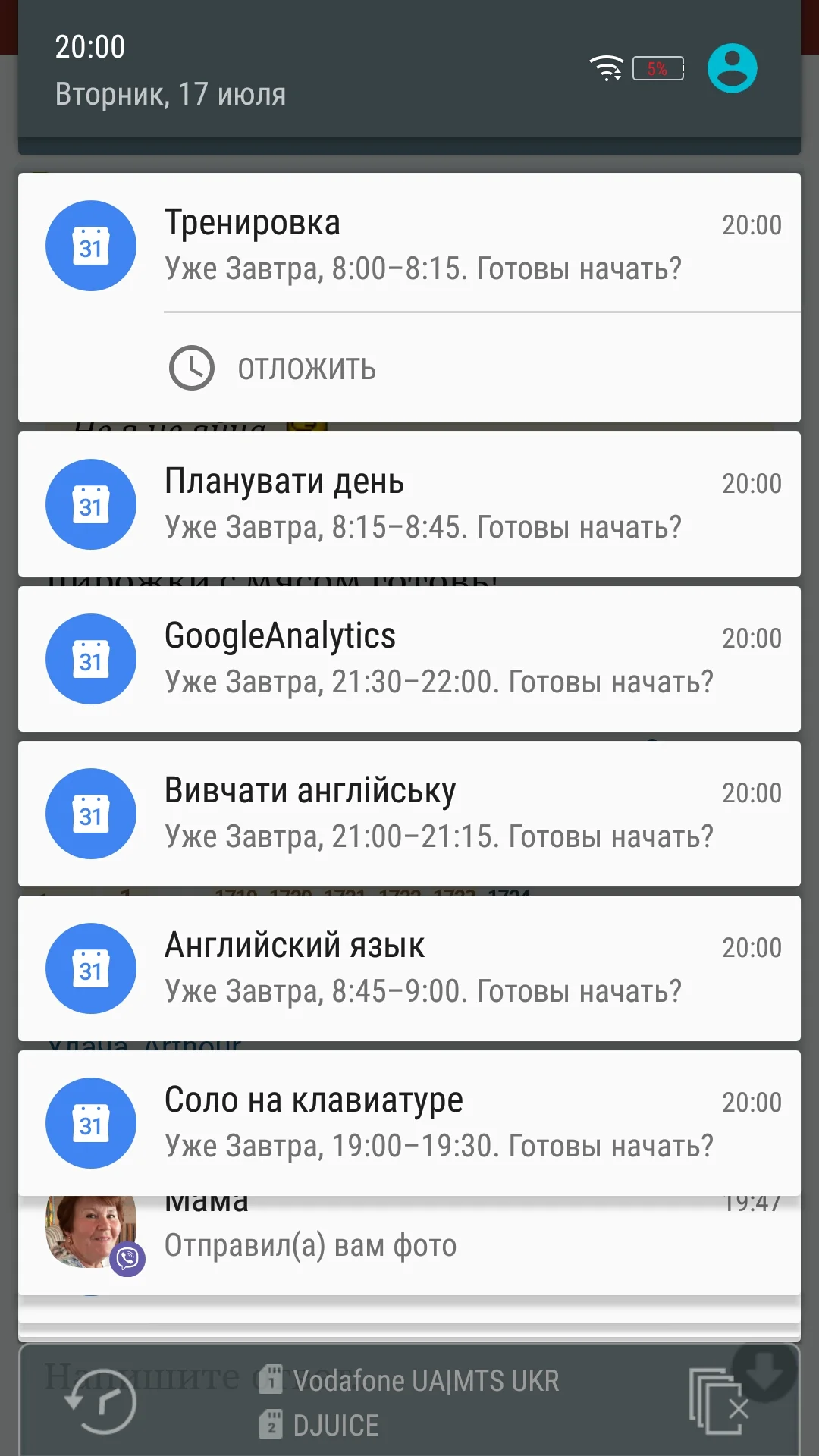Tap the clock icon next to ОТЛОЖИТЬ
Screen dimensions: 819x1456
pyautogui.click(x=191, y=369)
